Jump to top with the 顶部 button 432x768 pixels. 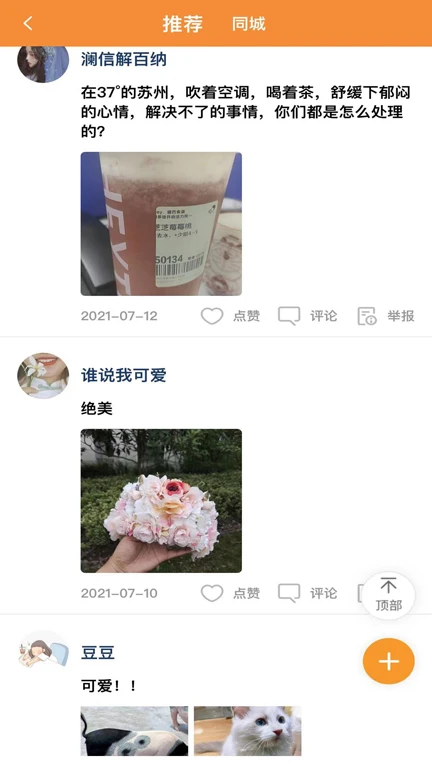(x=388, y=596)
